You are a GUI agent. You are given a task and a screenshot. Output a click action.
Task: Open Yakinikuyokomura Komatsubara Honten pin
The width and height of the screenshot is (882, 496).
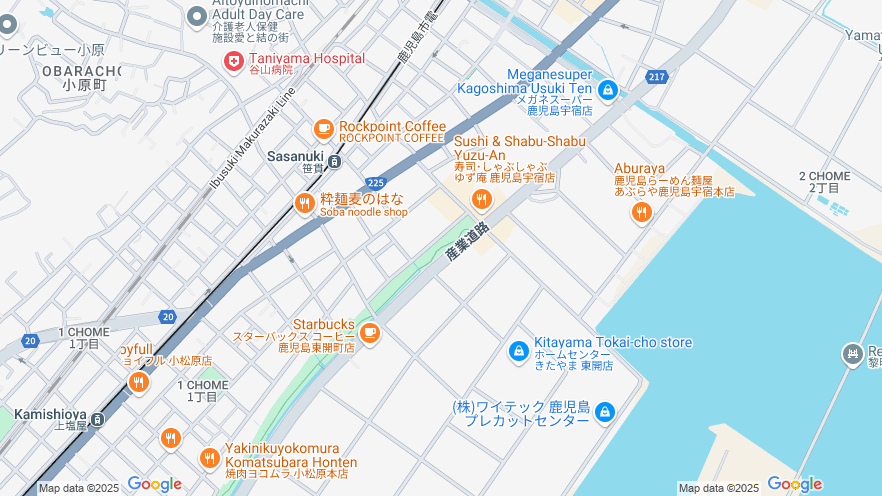tap(209, 458)
